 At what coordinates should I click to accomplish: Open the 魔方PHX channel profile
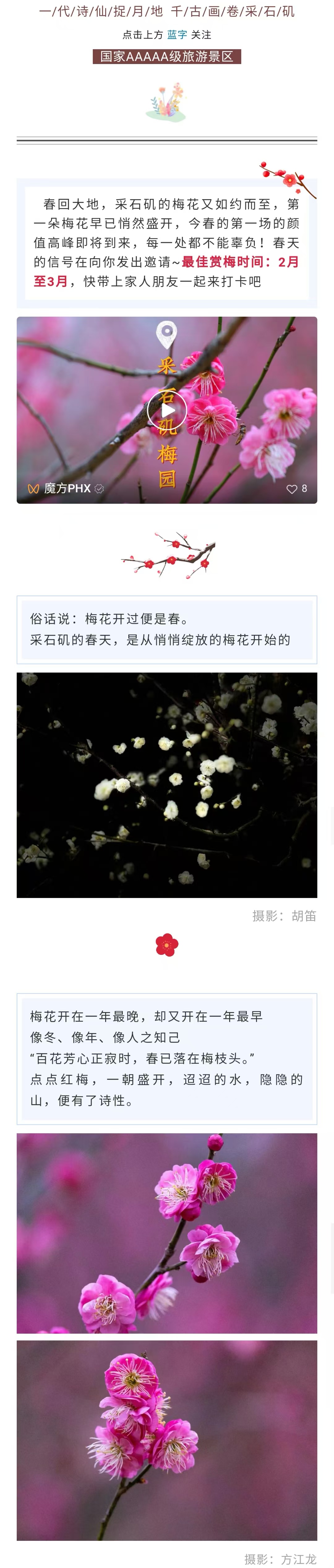[x=67, y=488]
